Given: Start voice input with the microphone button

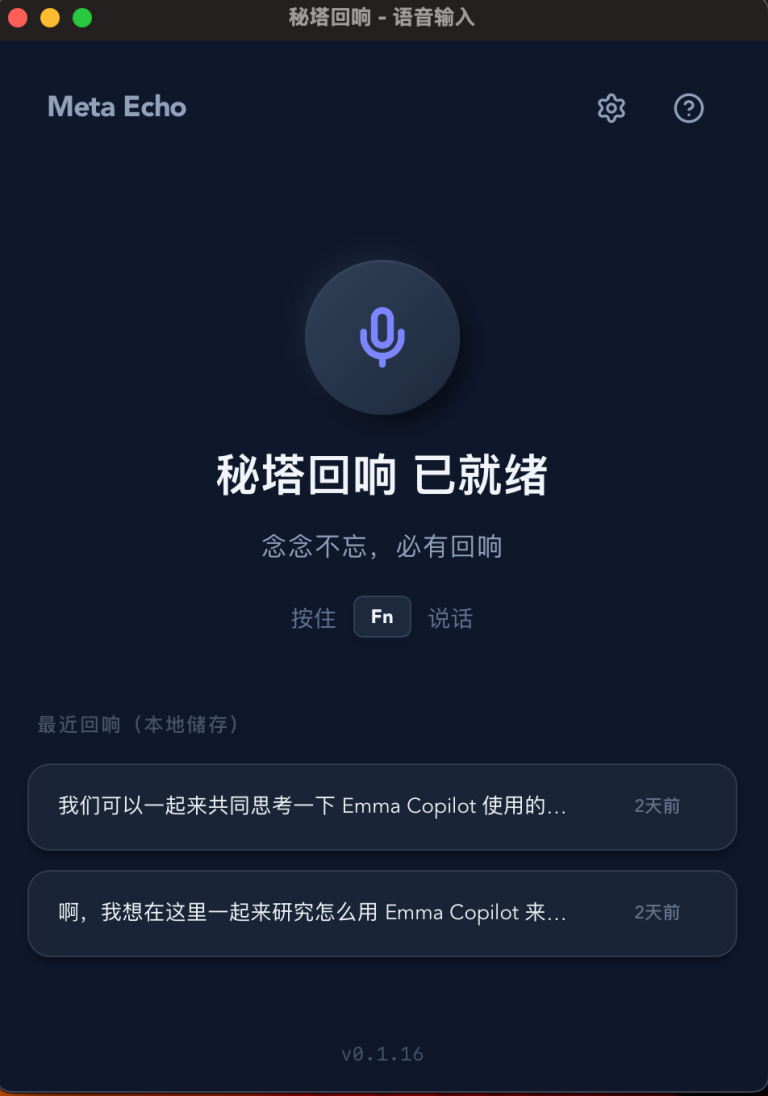Looking at the screenshot, I should 382,337.
